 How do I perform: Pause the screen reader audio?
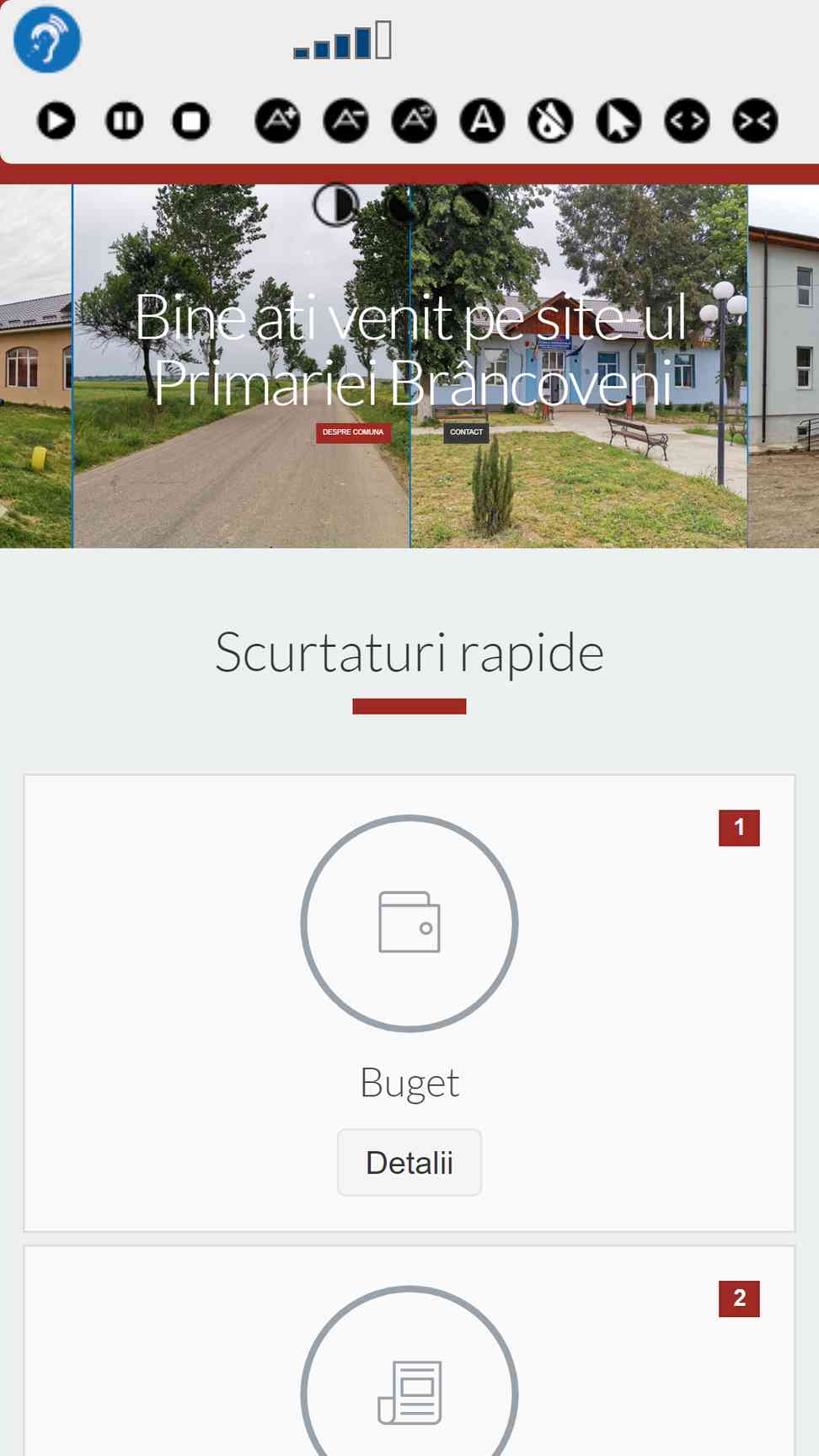pyautogui.click(x=124, y=121)
